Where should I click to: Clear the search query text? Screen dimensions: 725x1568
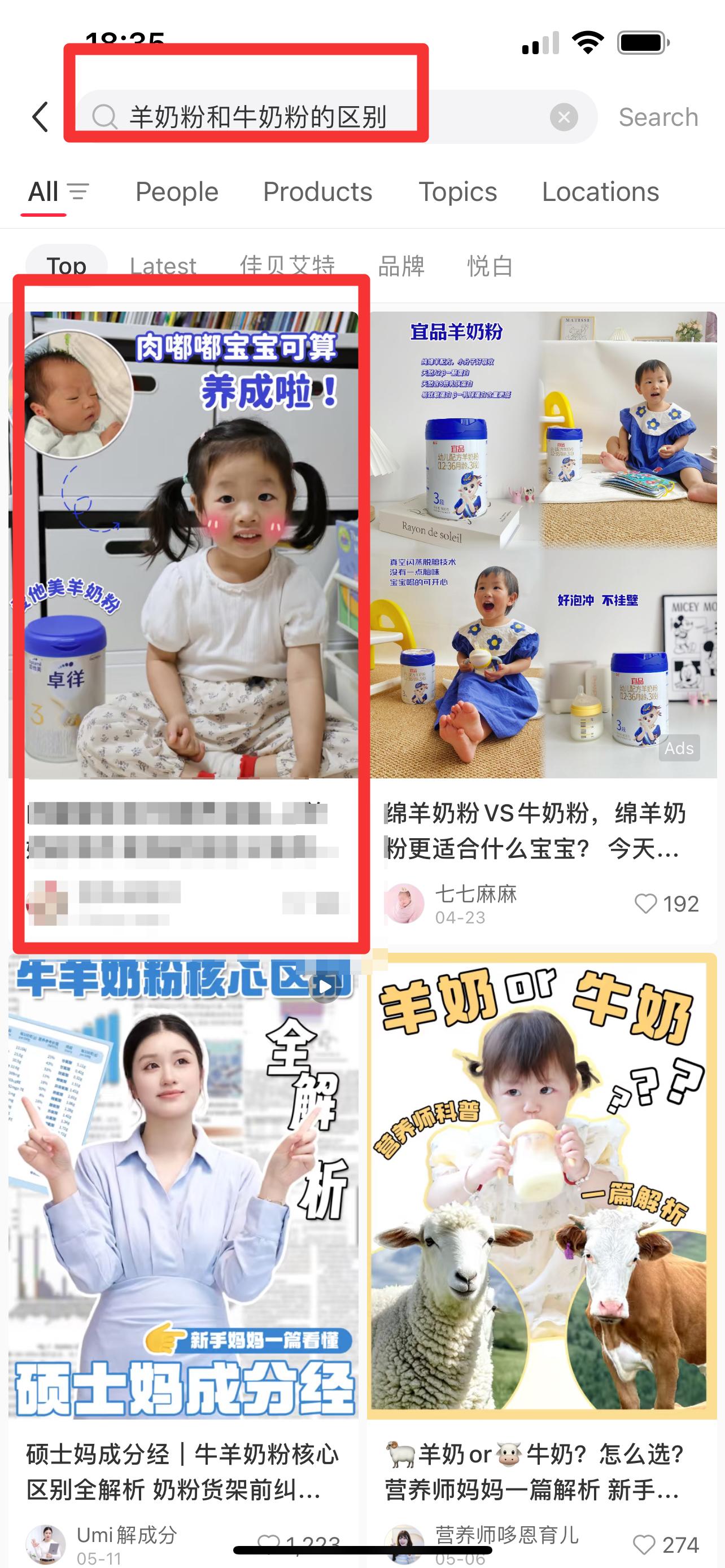click(x=564, y=117)
